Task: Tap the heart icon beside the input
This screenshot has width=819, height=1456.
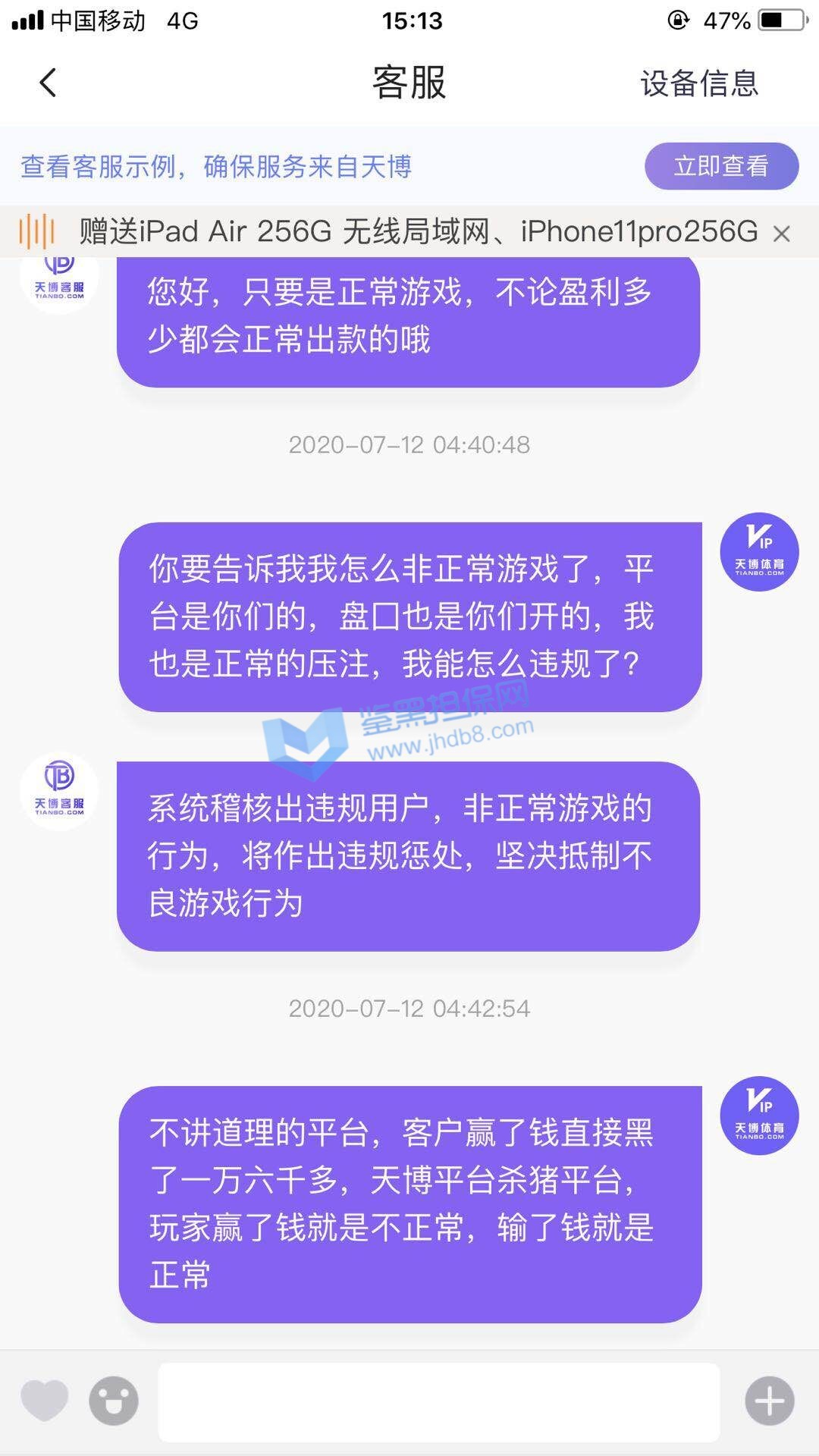Action: click(45, 1400)
